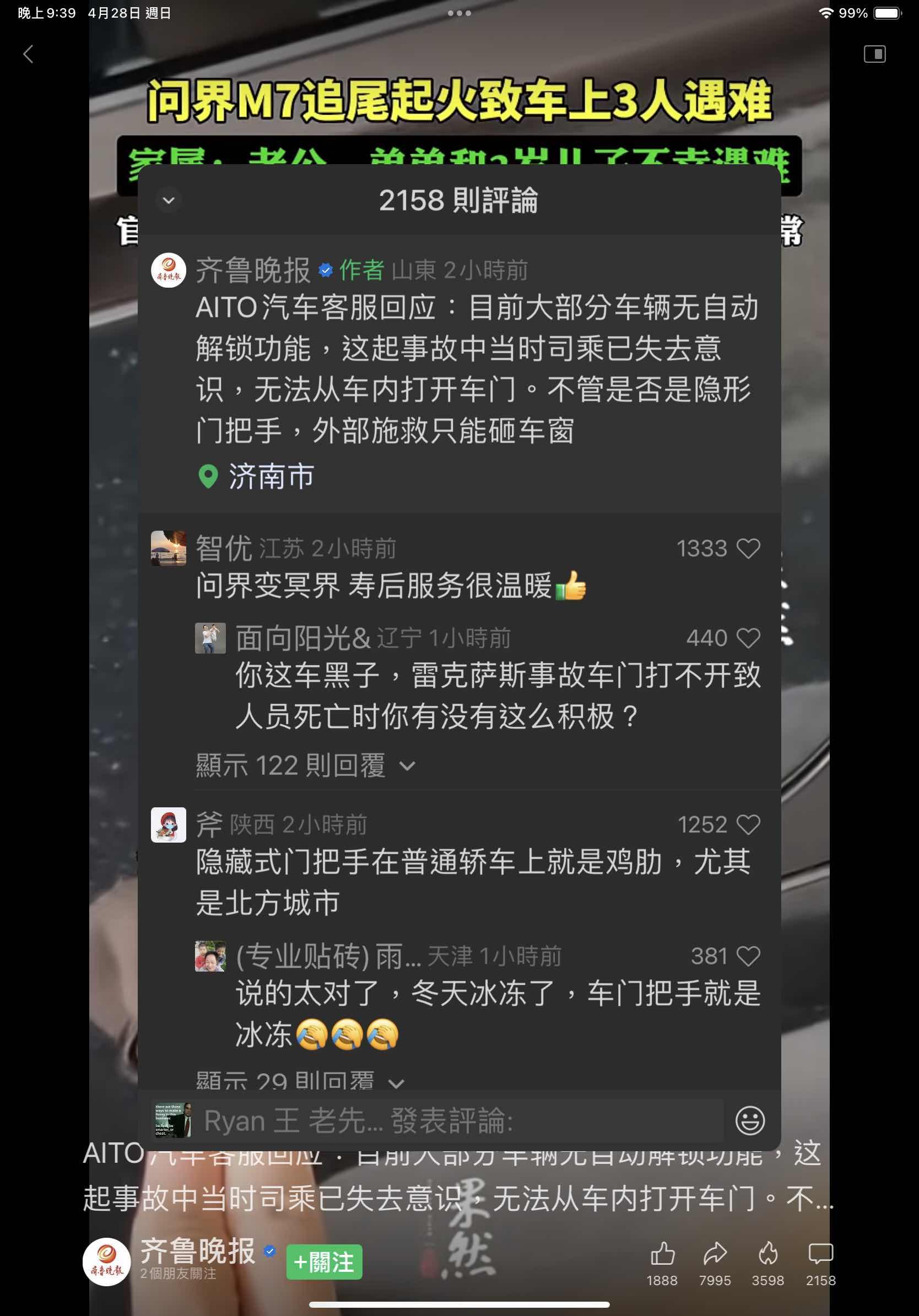
Task: Like the reply from (专业贴砖)雨…
Action: point(748,956)
